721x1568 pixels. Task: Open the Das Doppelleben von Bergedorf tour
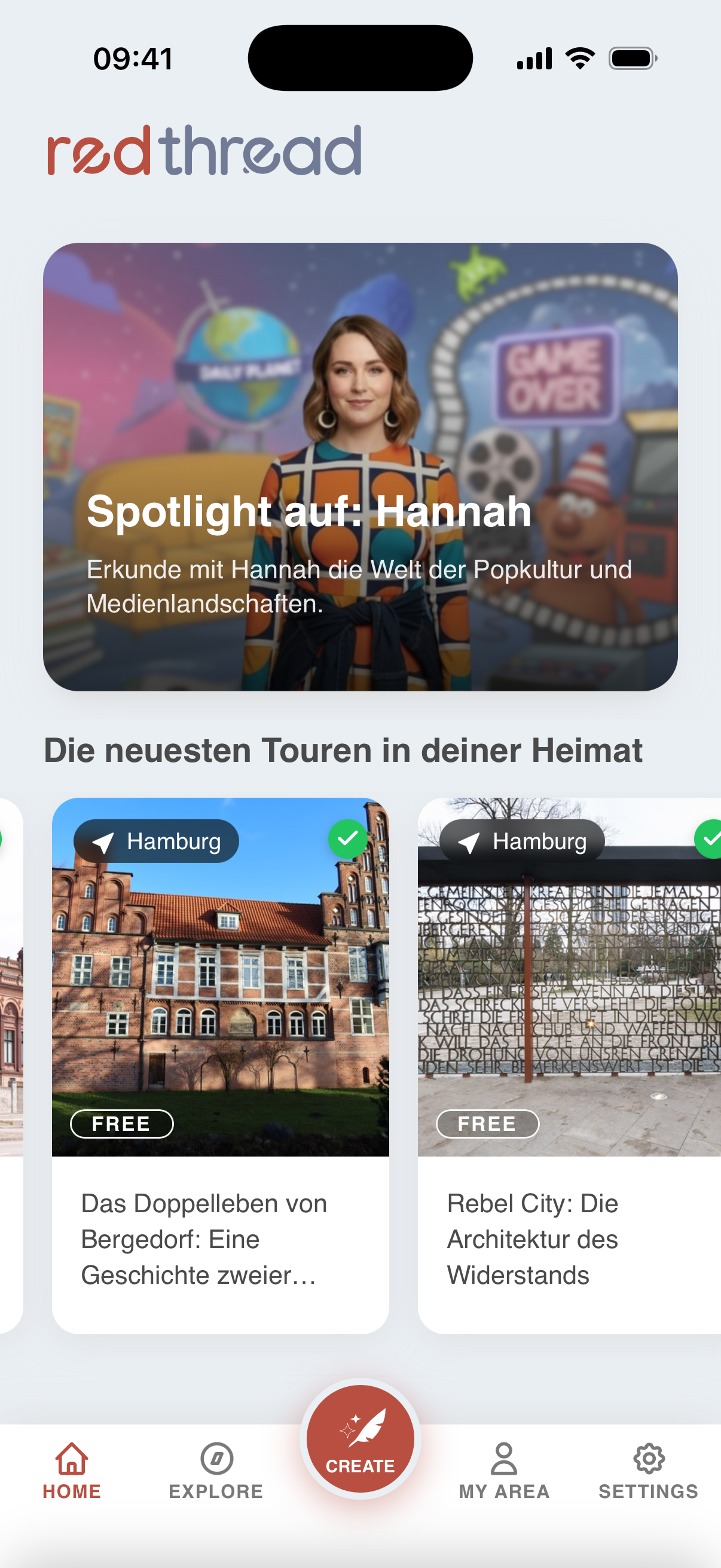pyautogui.click(x=220, y=1065)
